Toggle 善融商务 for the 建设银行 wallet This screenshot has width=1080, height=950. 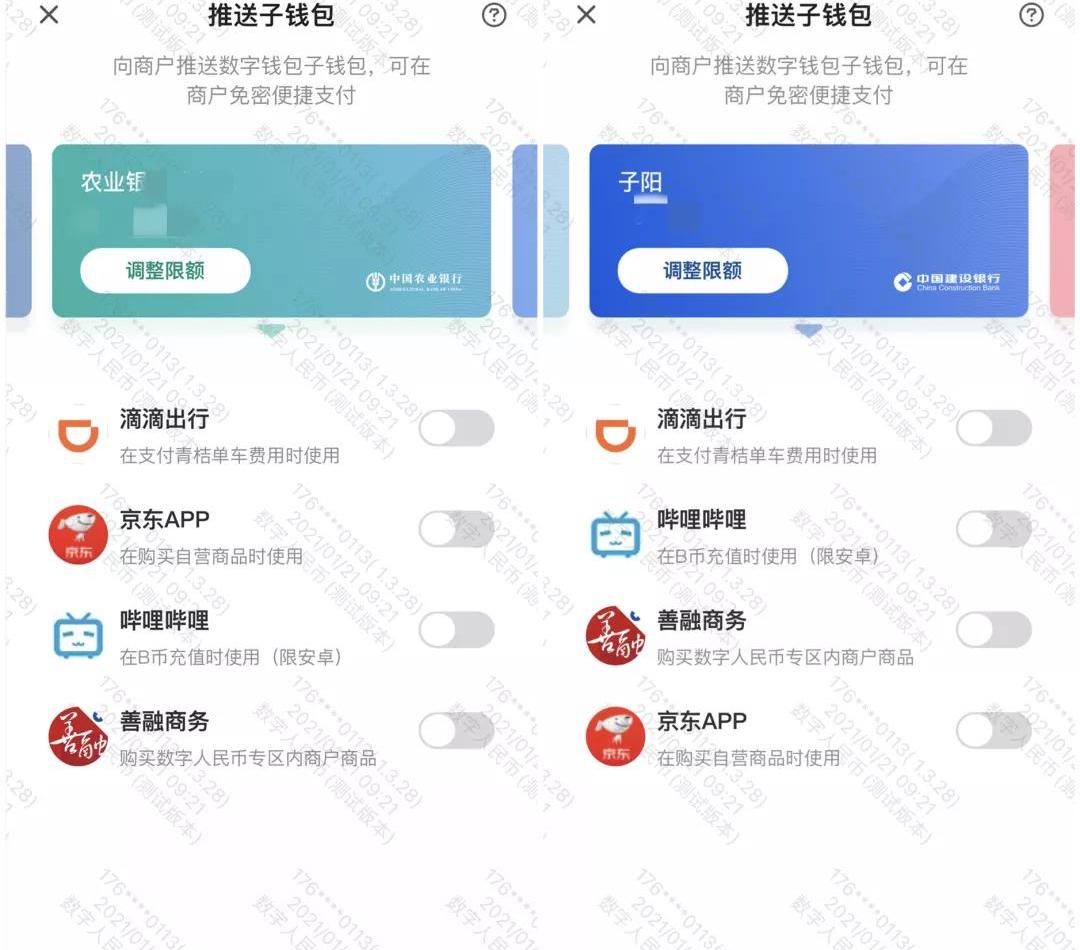(993, 631)
